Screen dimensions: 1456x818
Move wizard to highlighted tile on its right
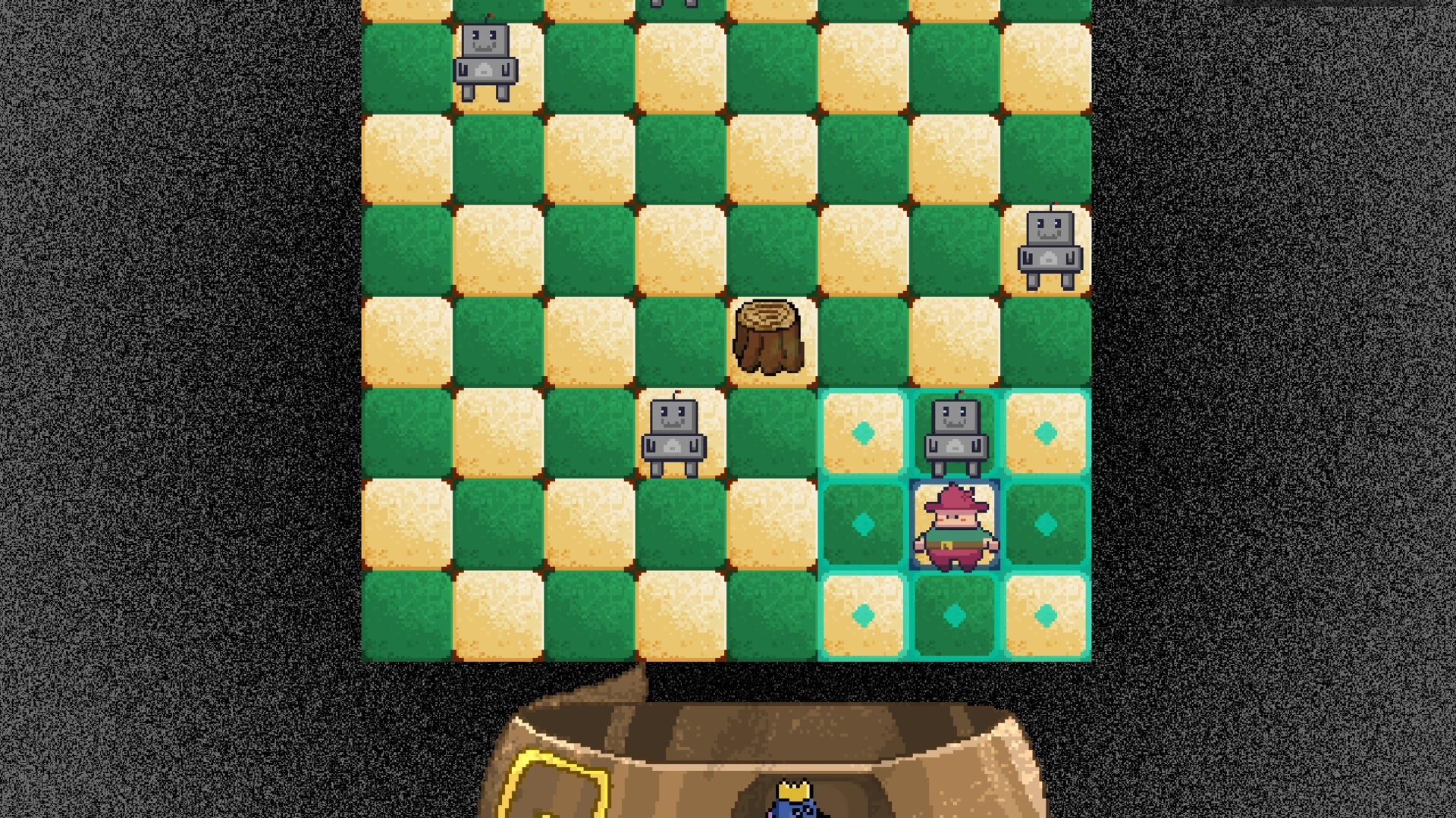[1046, 525]
